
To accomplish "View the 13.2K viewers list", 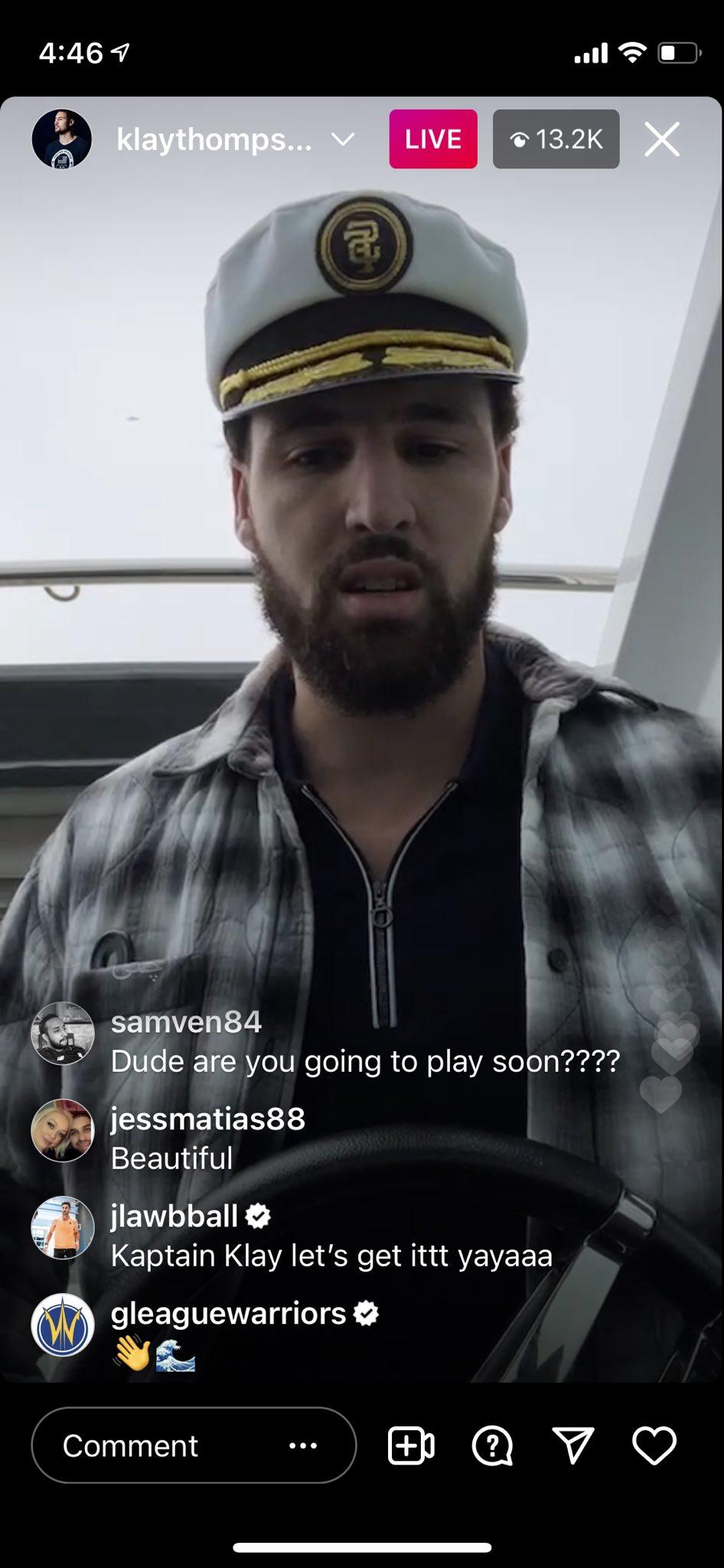I will pos(556,139).
